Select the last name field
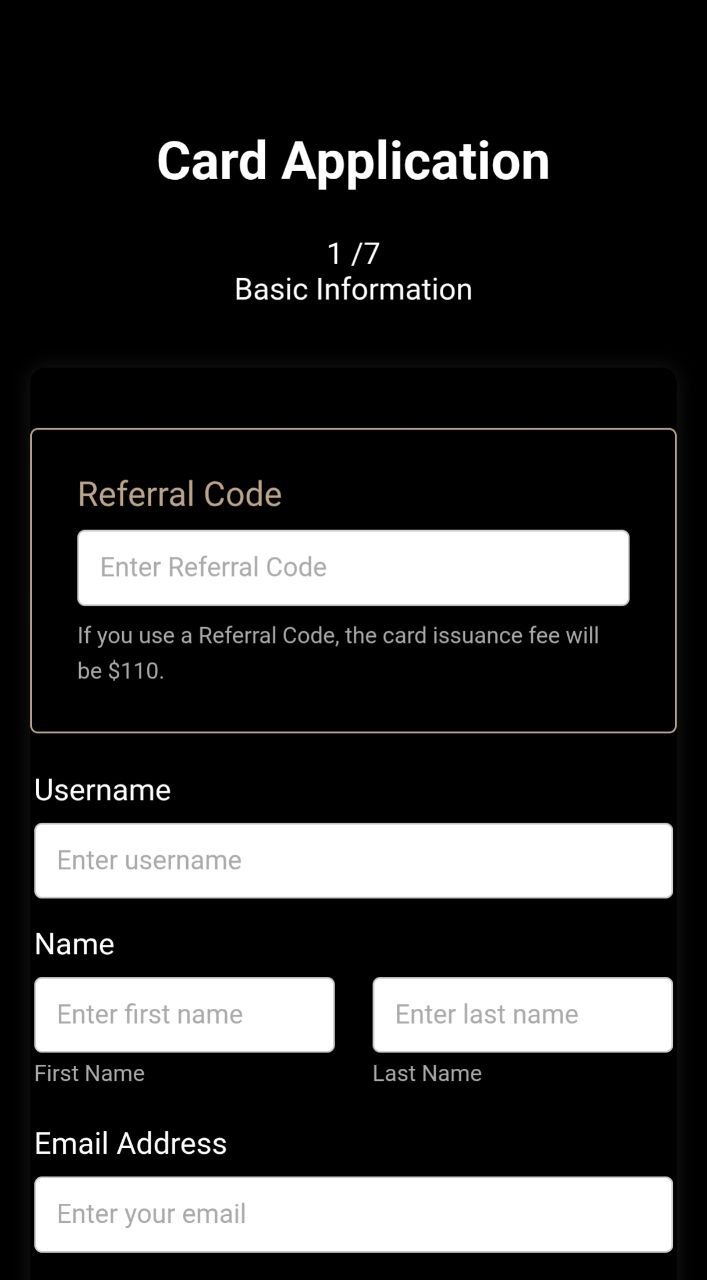Viewport: 707px width, 1280px height. click(x=522, y=1014)
